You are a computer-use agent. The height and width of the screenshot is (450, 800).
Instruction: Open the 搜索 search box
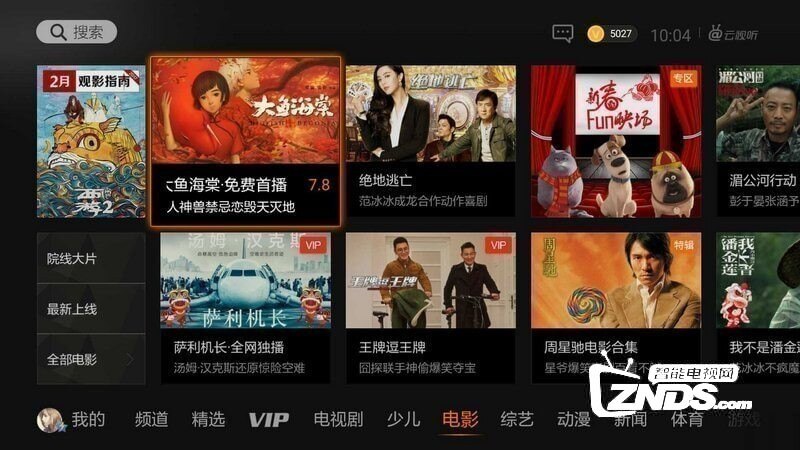[76, 32]
